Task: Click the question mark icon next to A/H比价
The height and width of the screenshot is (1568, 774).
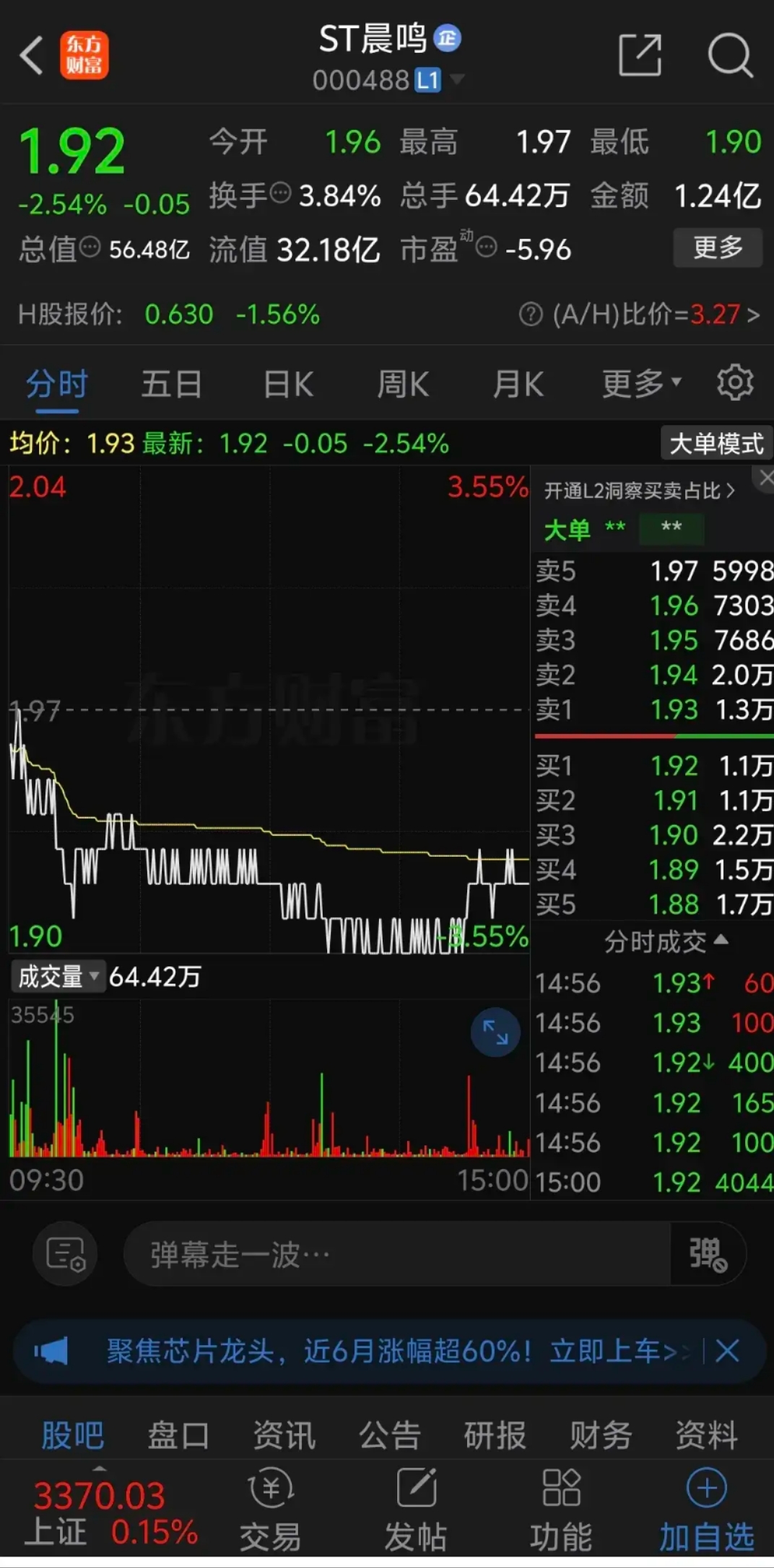Action: click(x=530, y=314)
